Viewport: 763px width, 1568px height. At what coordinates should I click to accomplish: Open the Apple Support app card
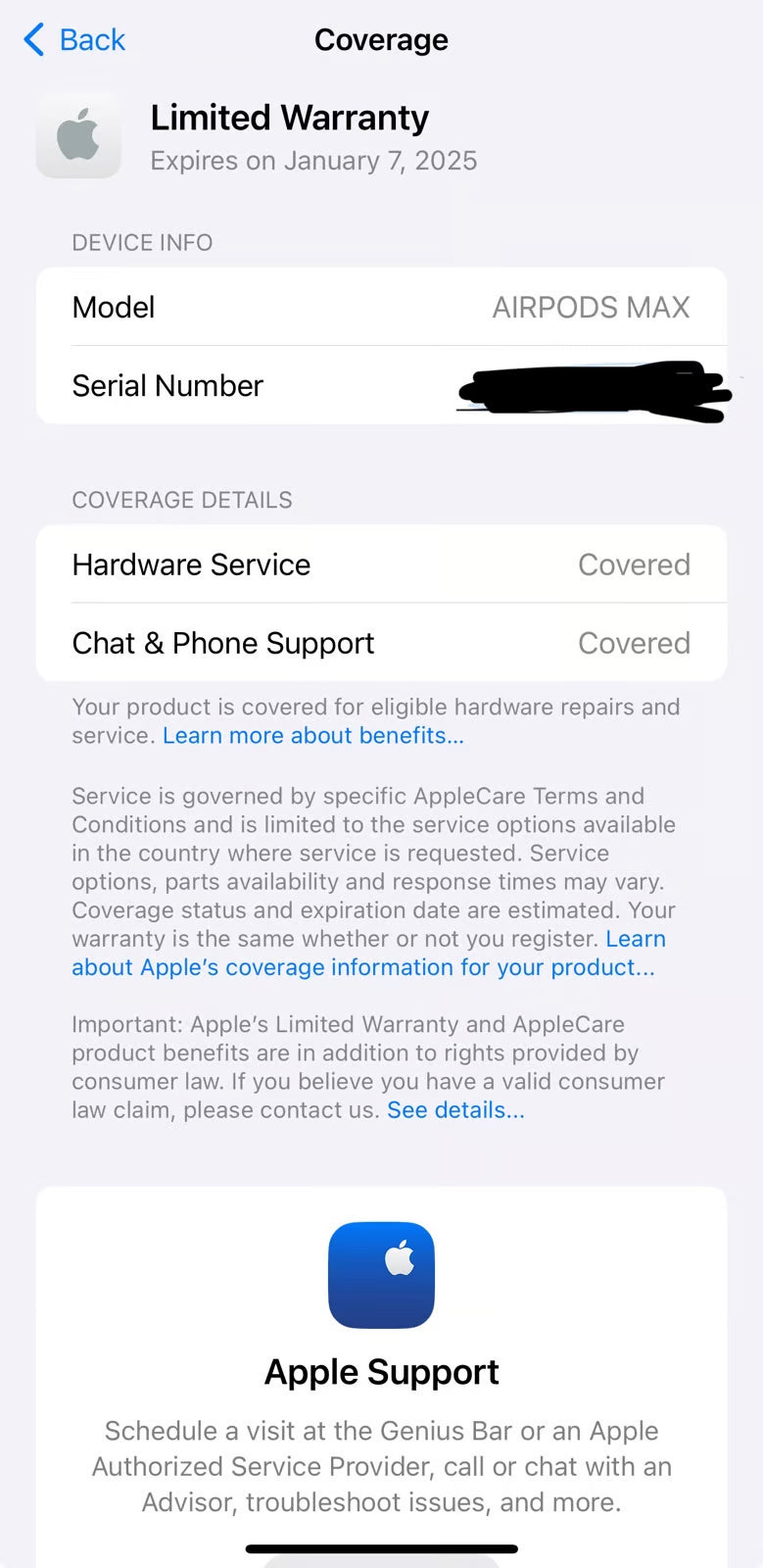[x=381, y=1275]
